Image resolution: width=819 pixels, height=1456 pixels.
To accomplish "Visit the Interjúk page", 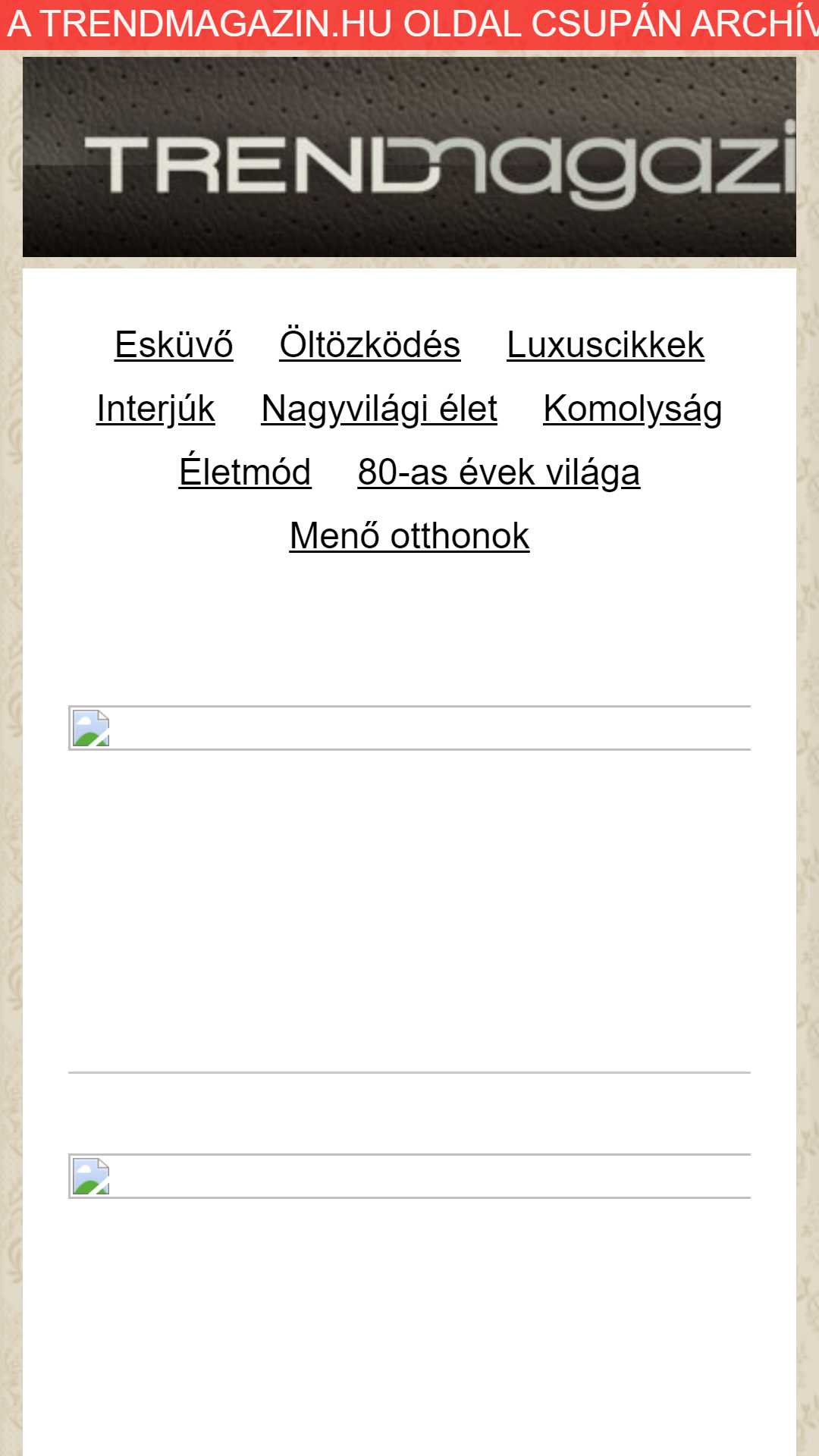I will [155, 409].
